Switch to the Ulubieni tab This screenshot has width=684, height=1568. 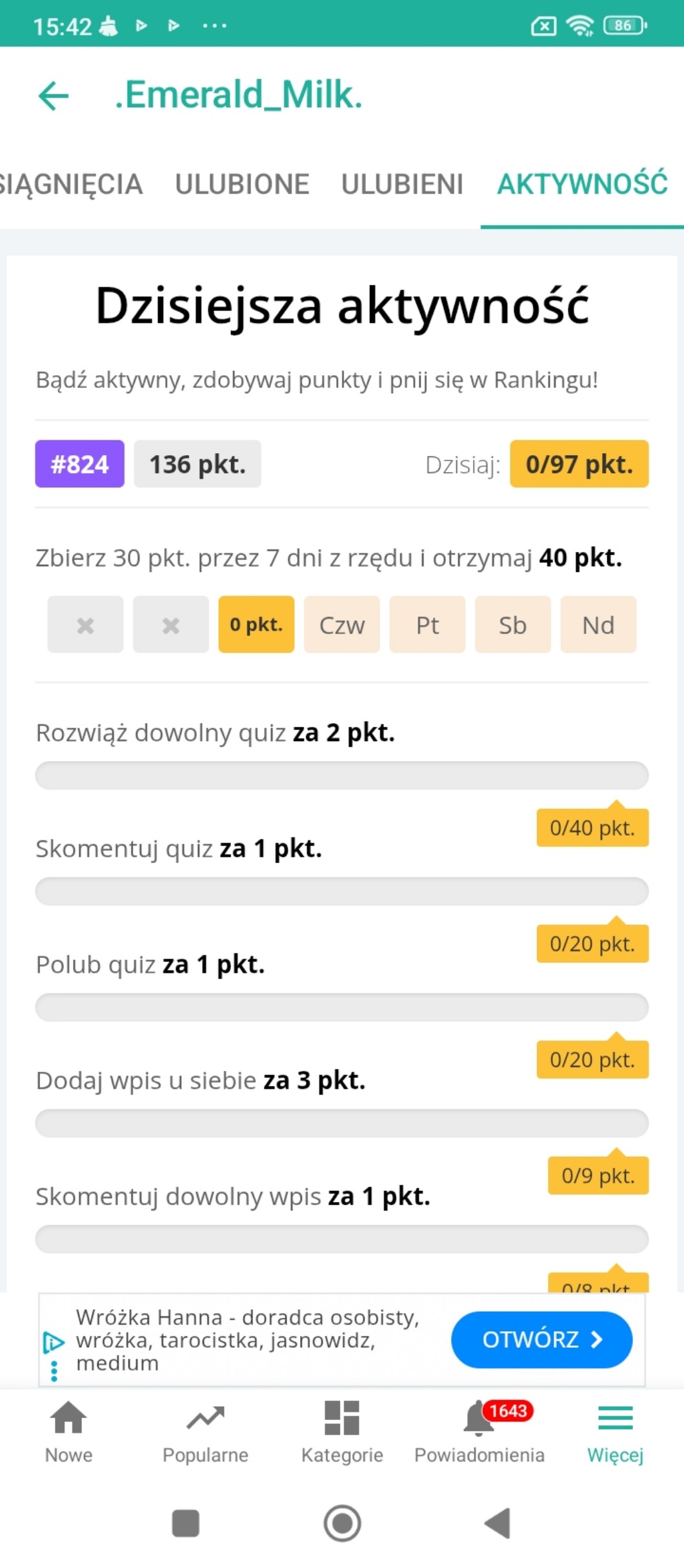pyautogui.click(x=402, y=185)
